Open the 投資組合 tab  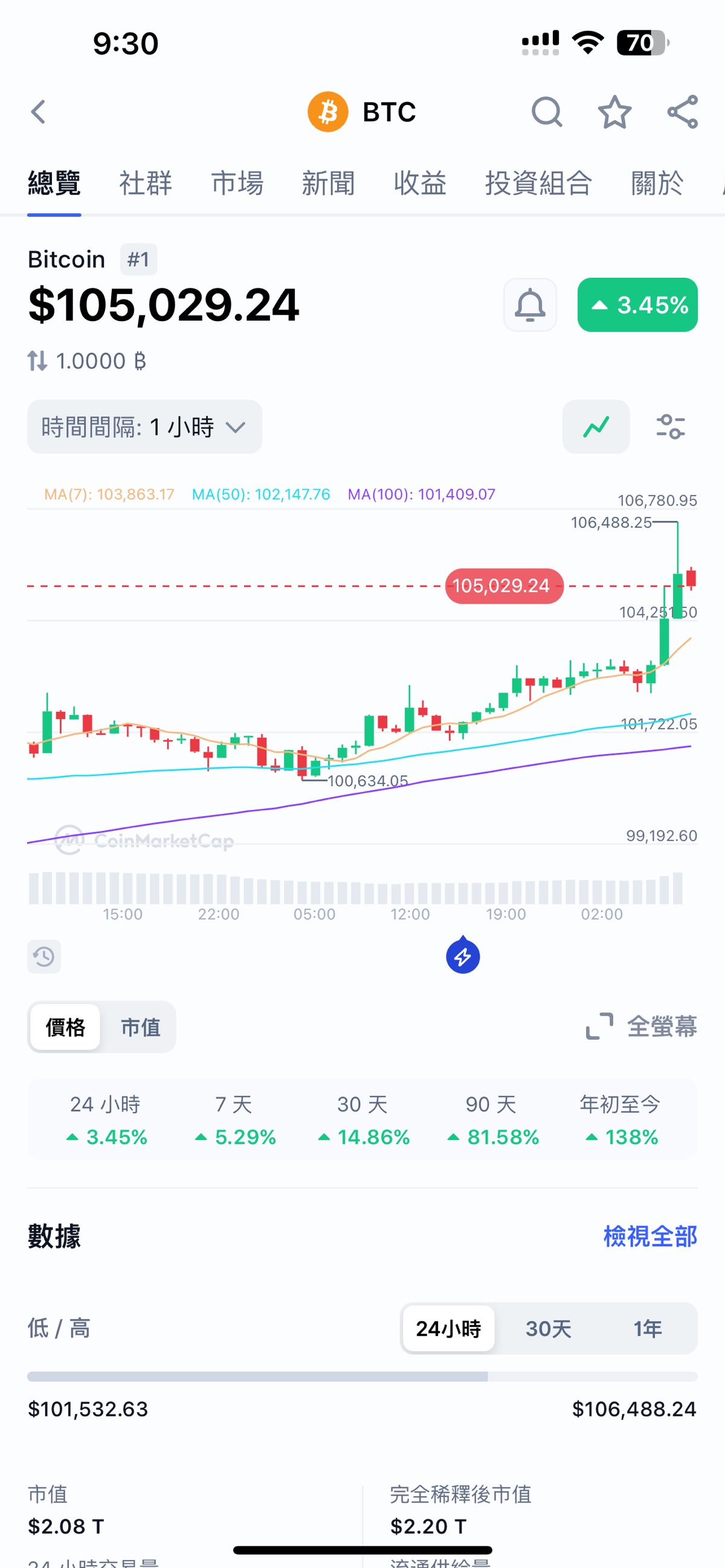point(538,183)
